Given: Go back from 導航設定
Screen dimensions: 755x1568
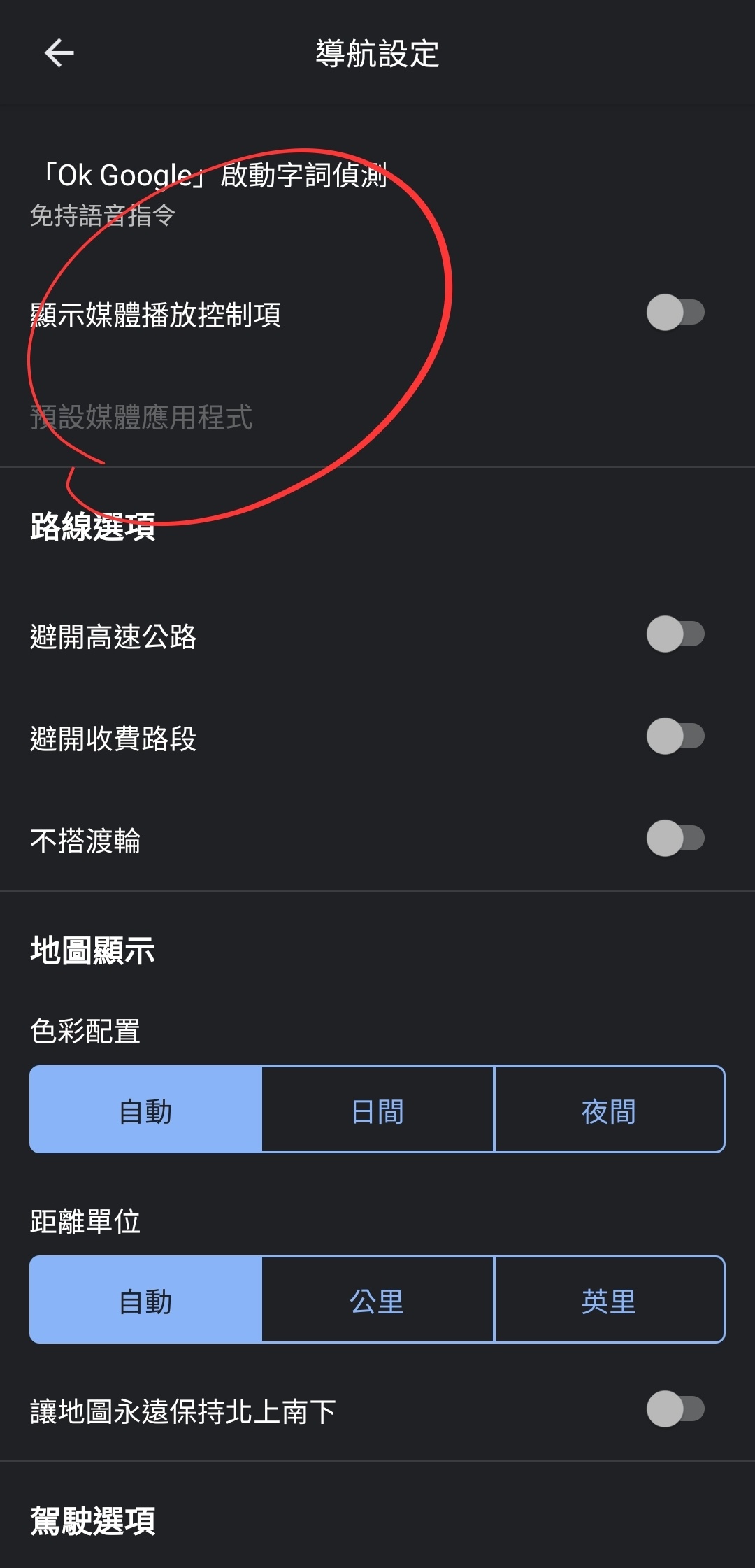Looking at the screenshot, I should [x=59, y=53].
